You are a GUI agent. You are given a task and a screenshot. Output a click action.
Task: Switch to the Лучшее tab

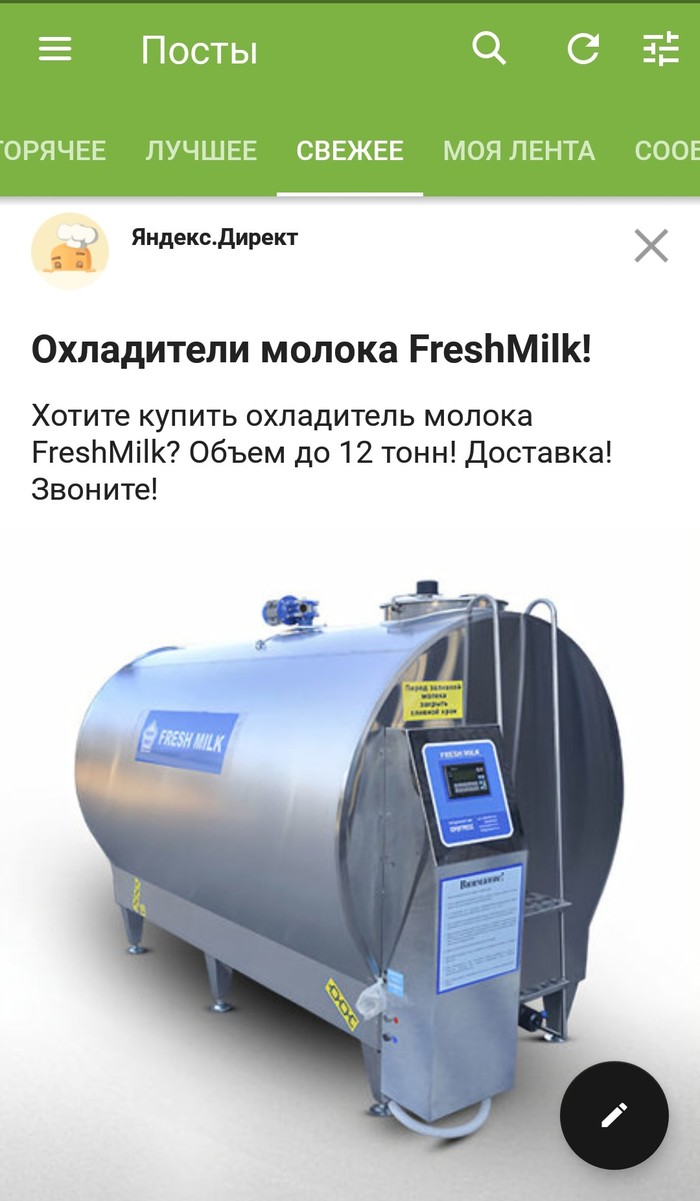pyautogui.click(x=201, y=151)
